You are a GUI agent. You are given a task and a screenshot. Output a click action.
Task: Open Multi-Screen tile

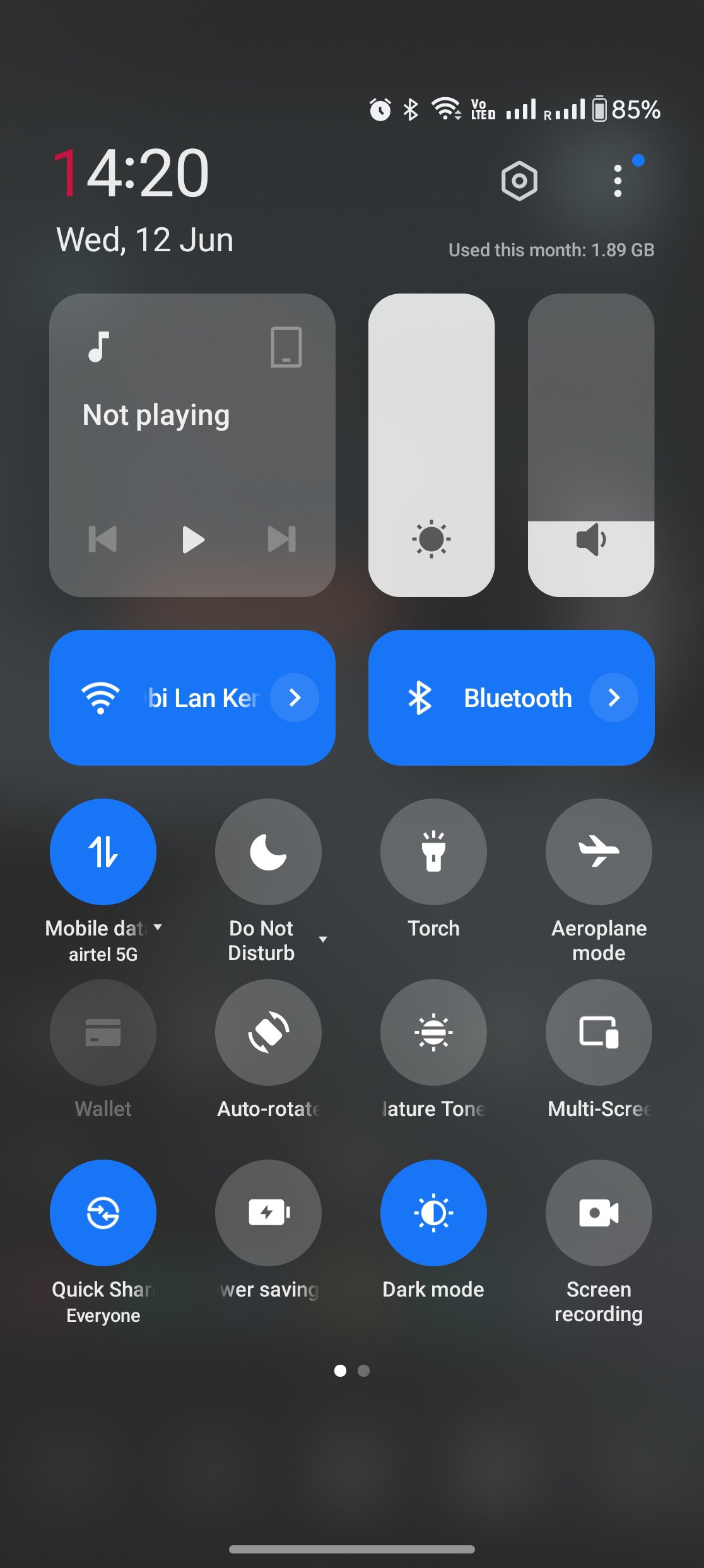click(x=599, y=1032)
